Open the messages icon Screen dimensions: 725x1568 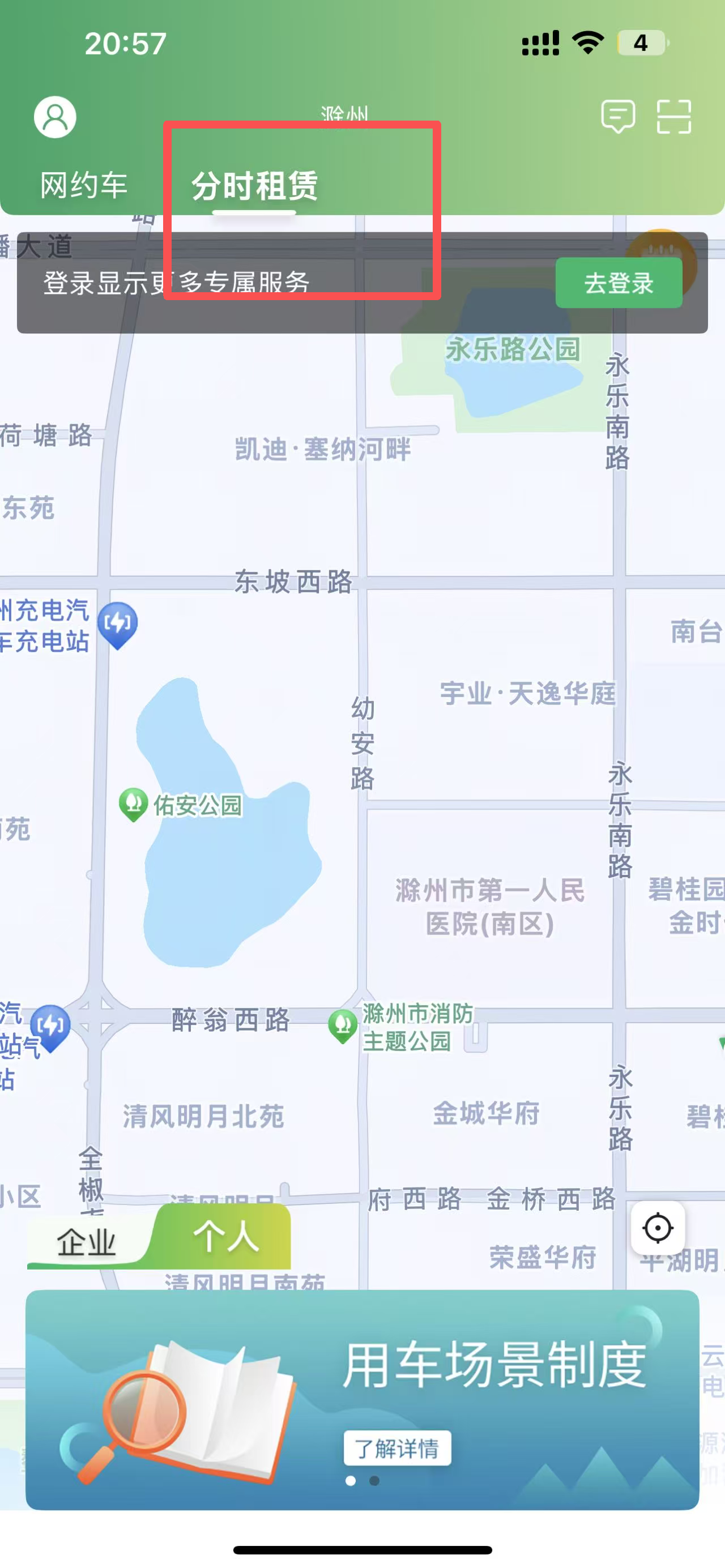[618, 116]
